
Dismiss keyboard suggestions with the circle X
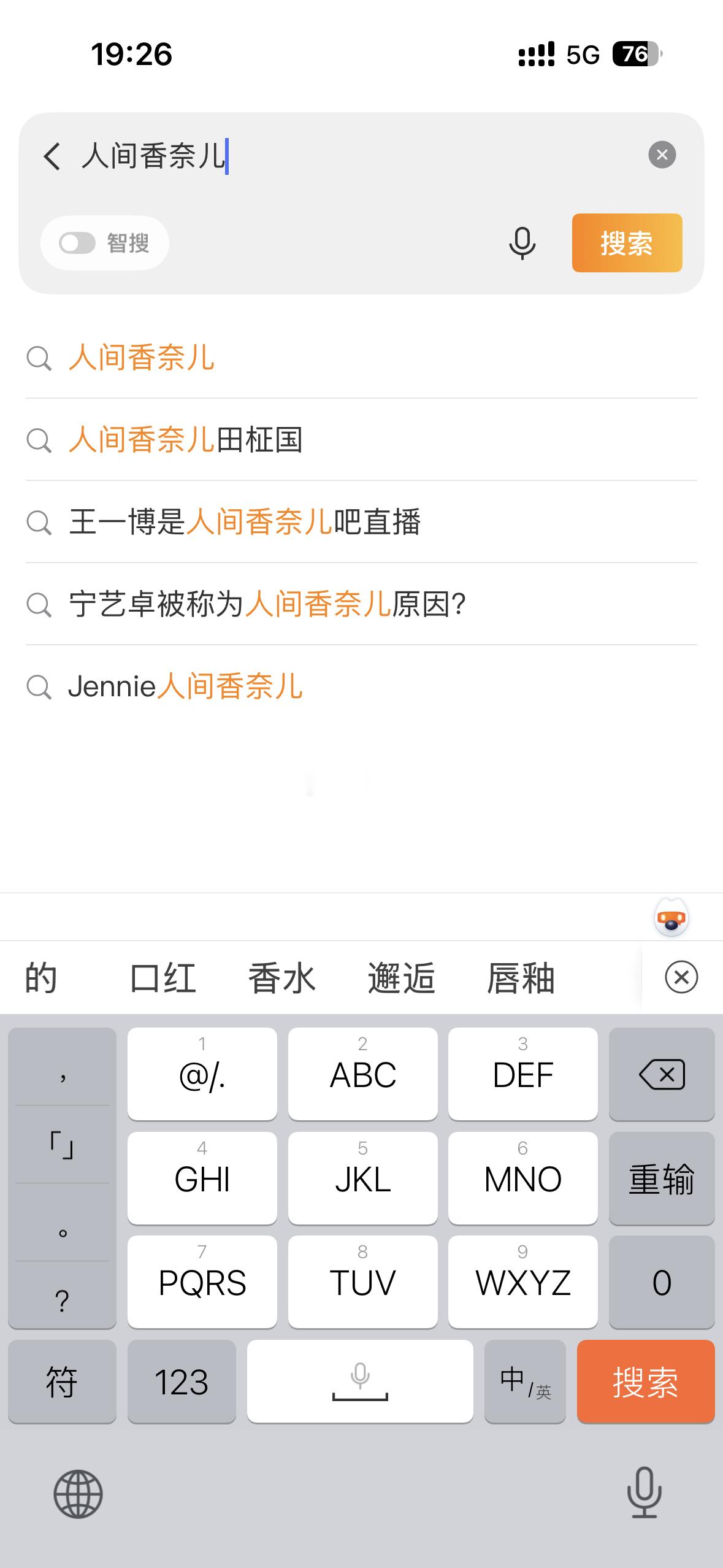[x=681, y=977]
